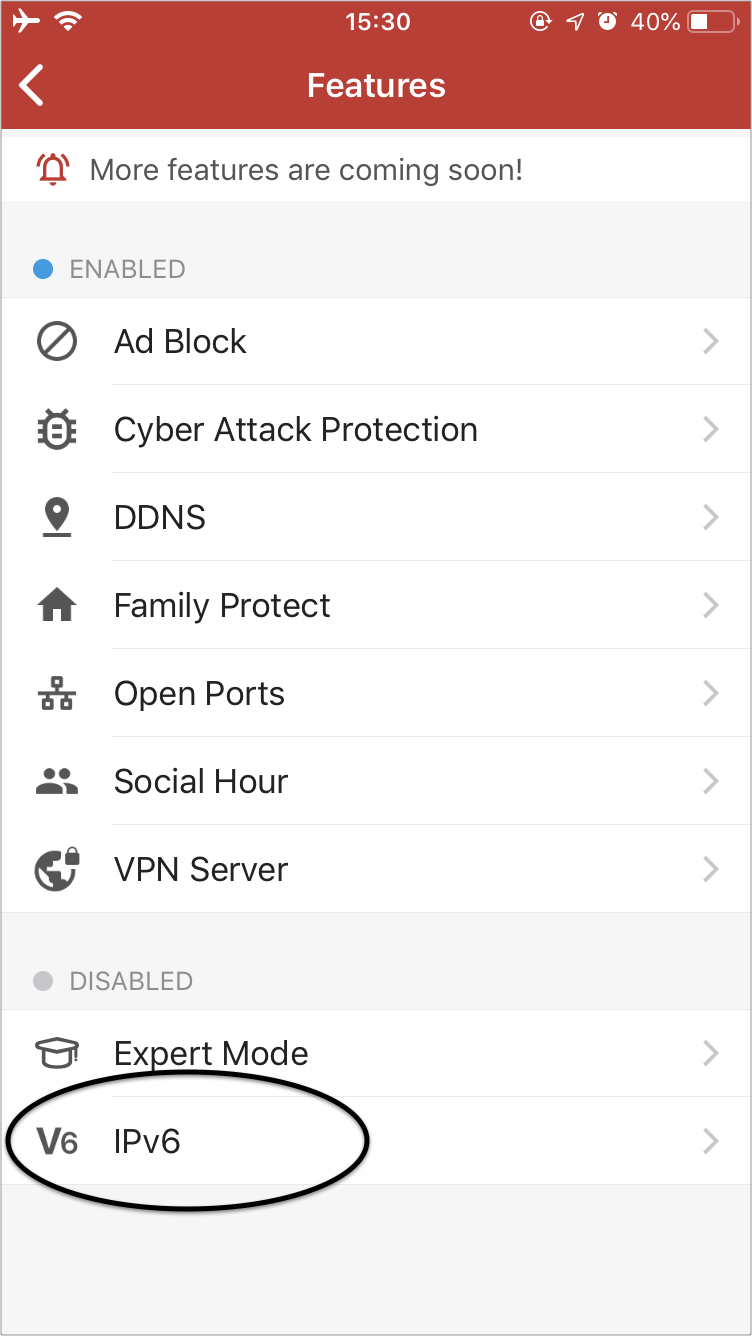Go back from the Features screen
The image size is (752, 1336).
coord(32,85)
